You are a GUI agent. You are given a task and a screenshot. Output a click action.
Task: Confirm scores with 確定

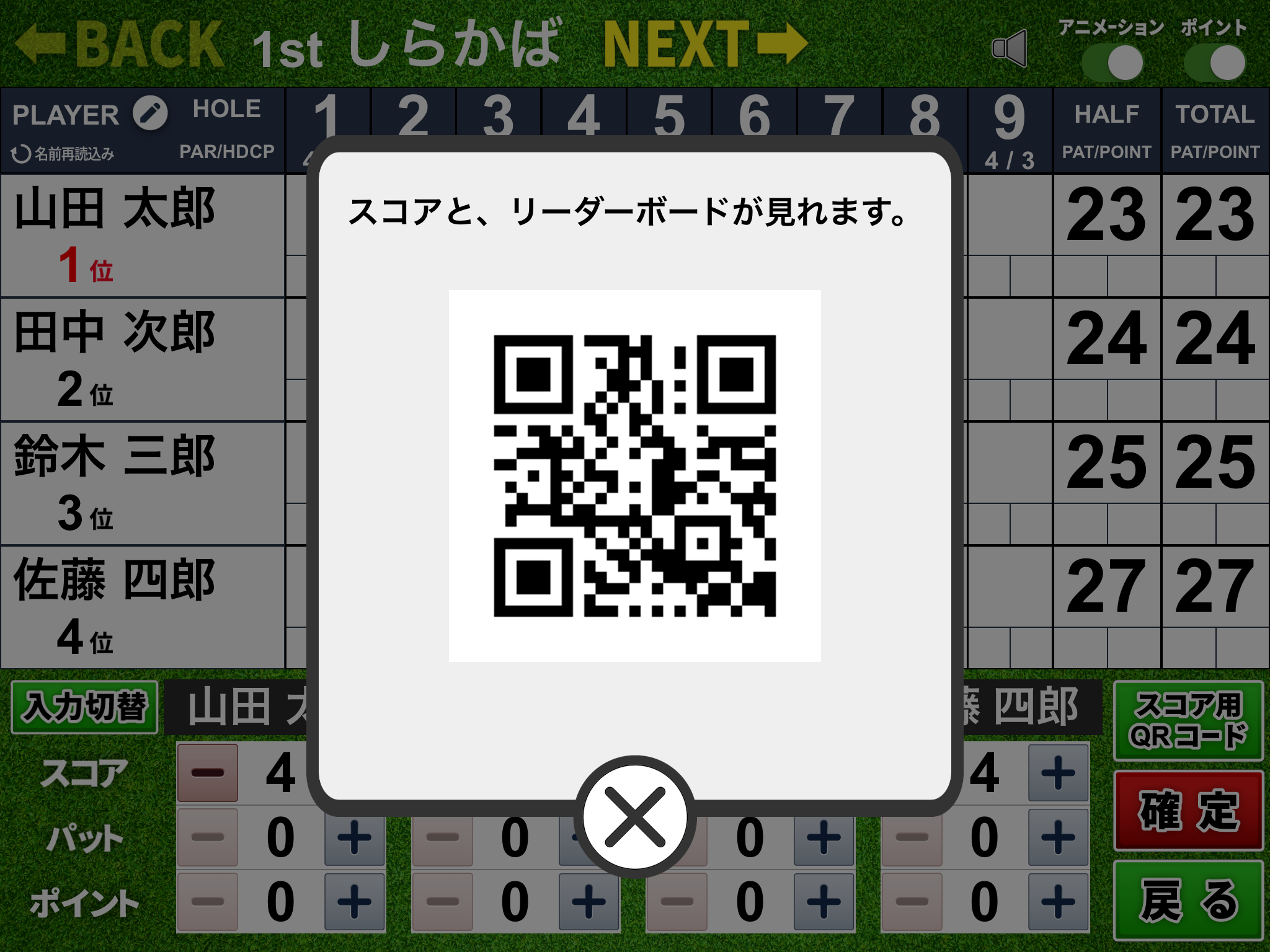(x=1188, y=810)
